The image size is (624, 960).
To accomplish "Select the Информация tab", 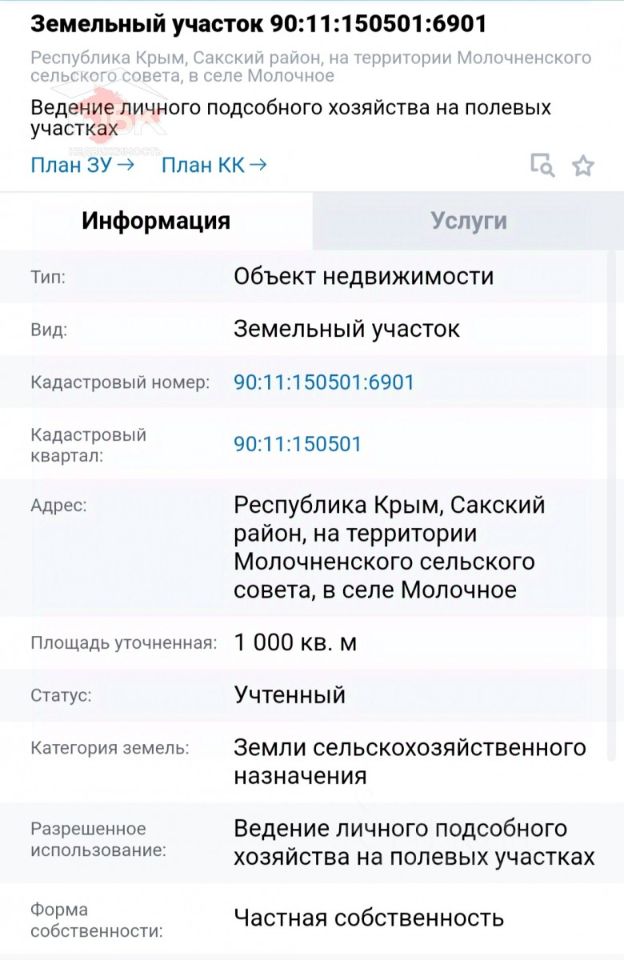I will pyautogui.click(x=156, y=221).
